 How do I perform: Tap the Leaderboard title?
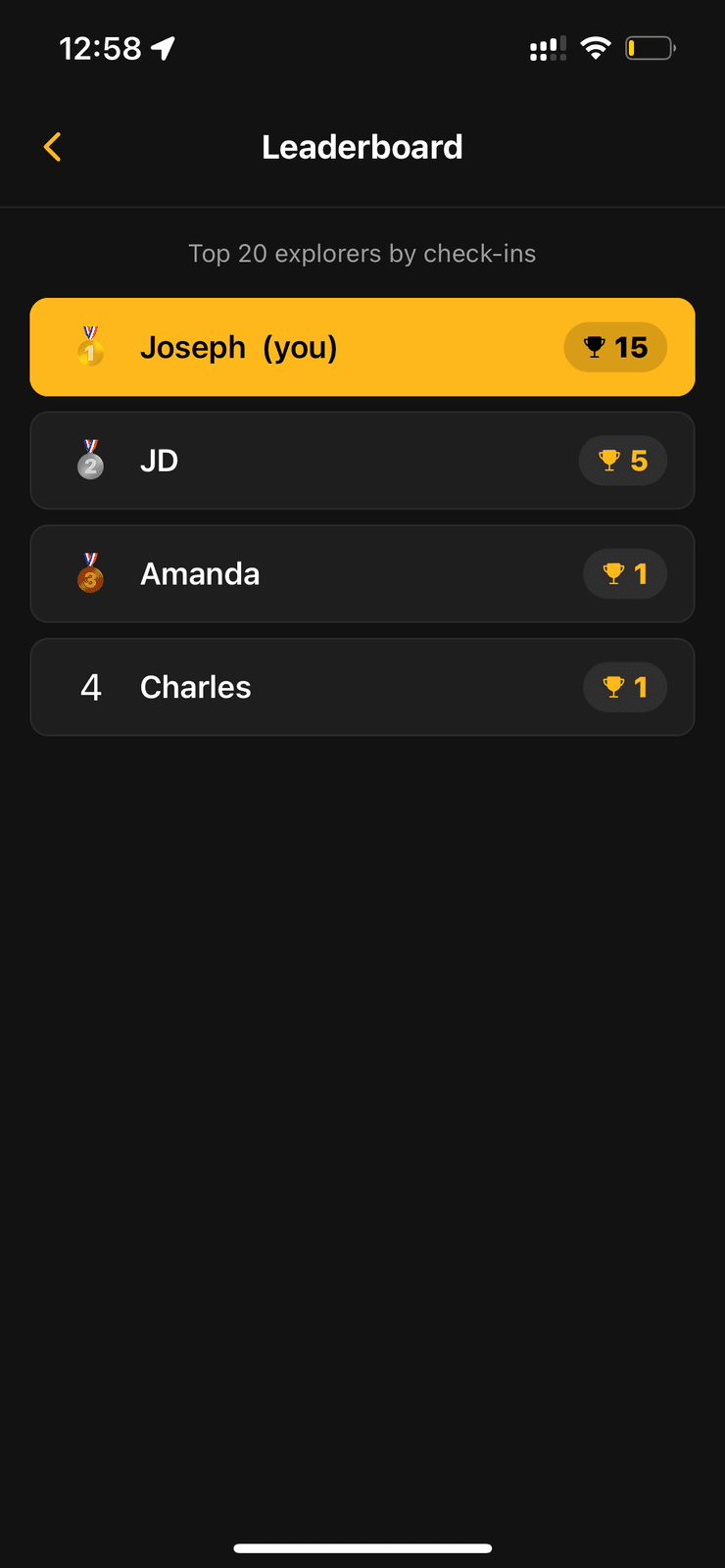coord(362,146)
